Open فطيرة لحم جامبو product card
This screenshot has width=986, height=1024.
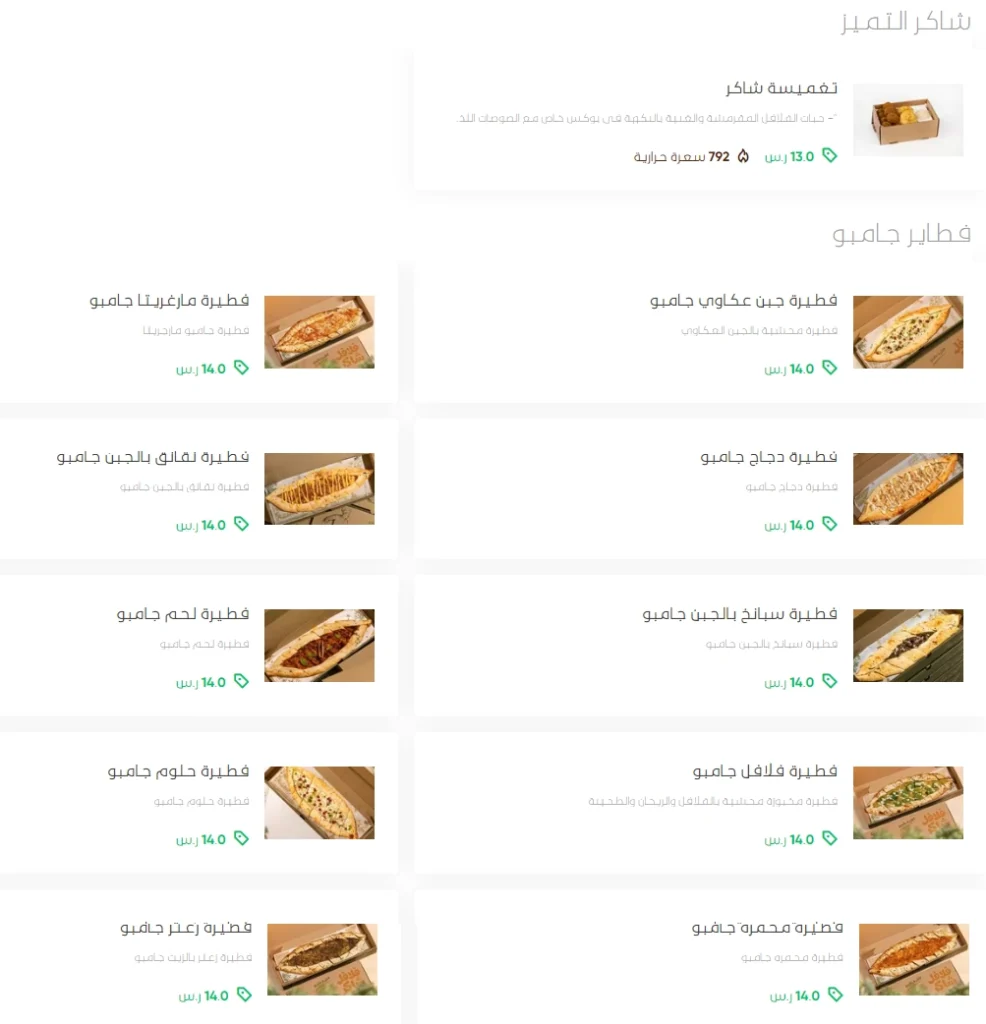click(x=200, y=645)
